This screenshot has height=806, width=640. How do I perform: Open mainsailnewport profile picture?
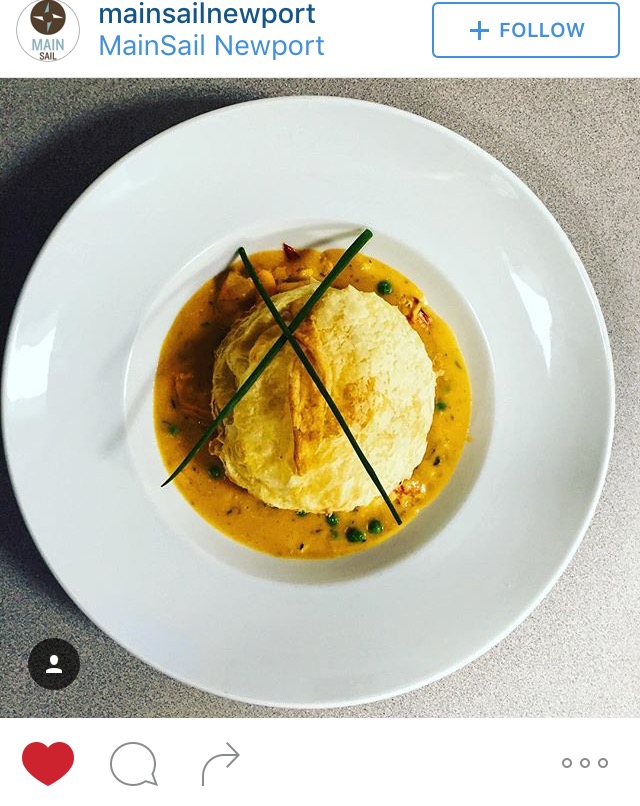47,30
